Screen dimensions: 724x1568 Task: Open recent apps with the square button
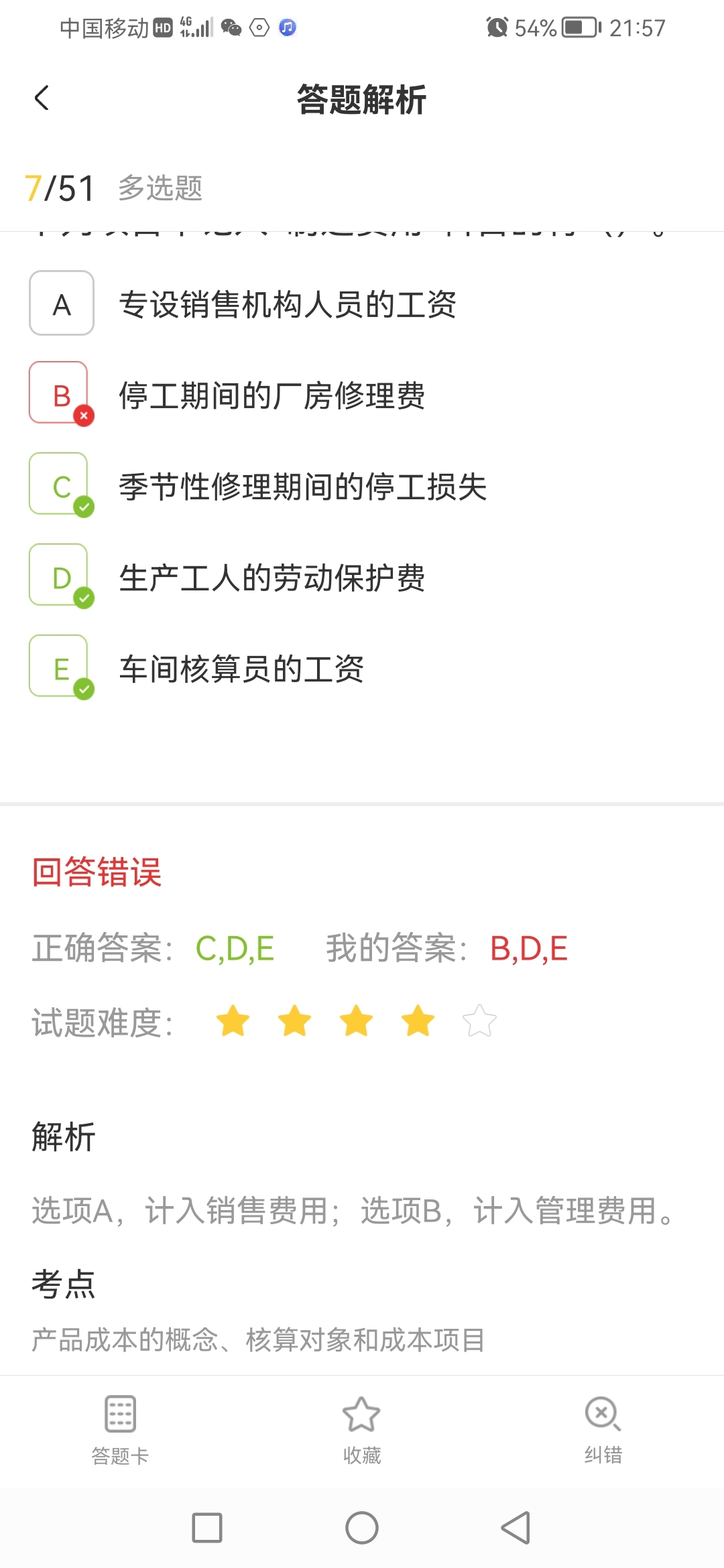point(207,1528)
